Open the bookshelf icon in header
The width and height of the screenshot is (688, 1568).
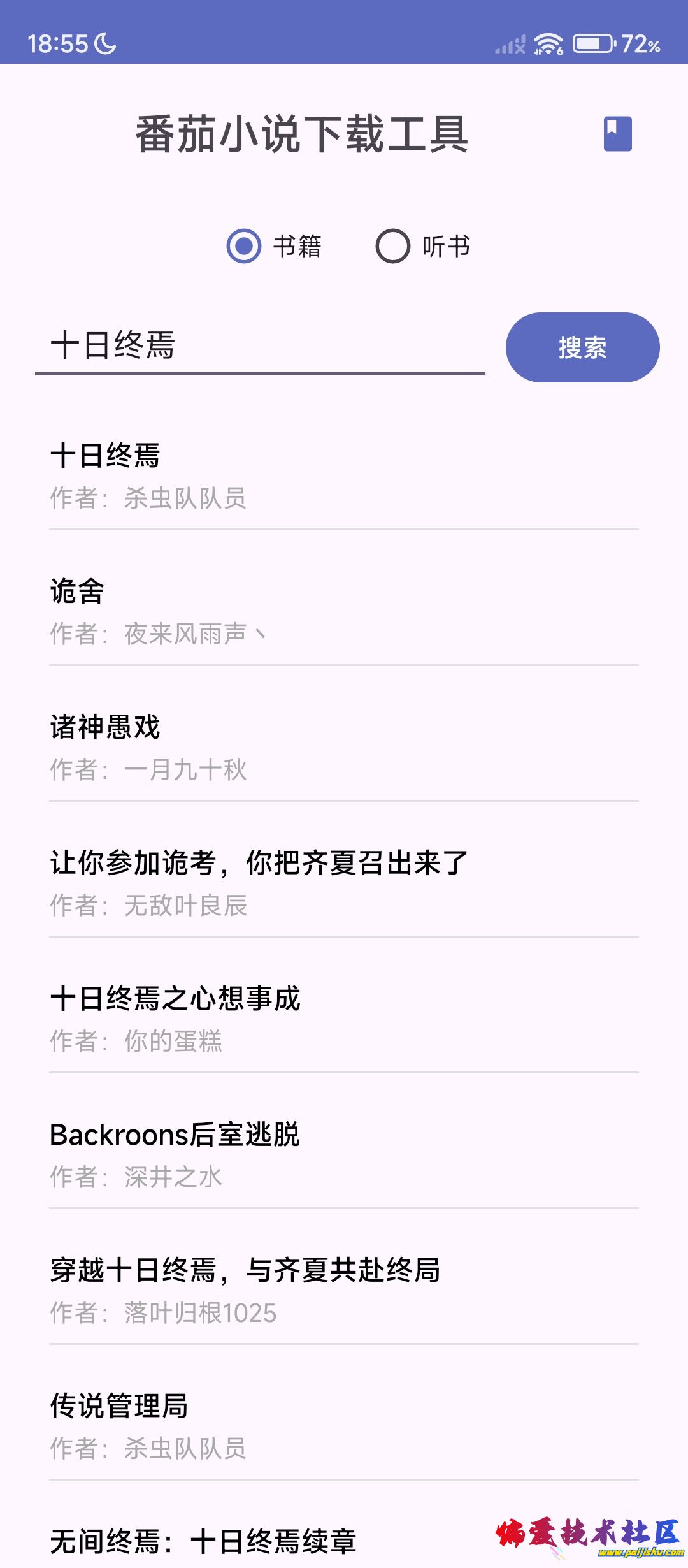click(617, 134)
